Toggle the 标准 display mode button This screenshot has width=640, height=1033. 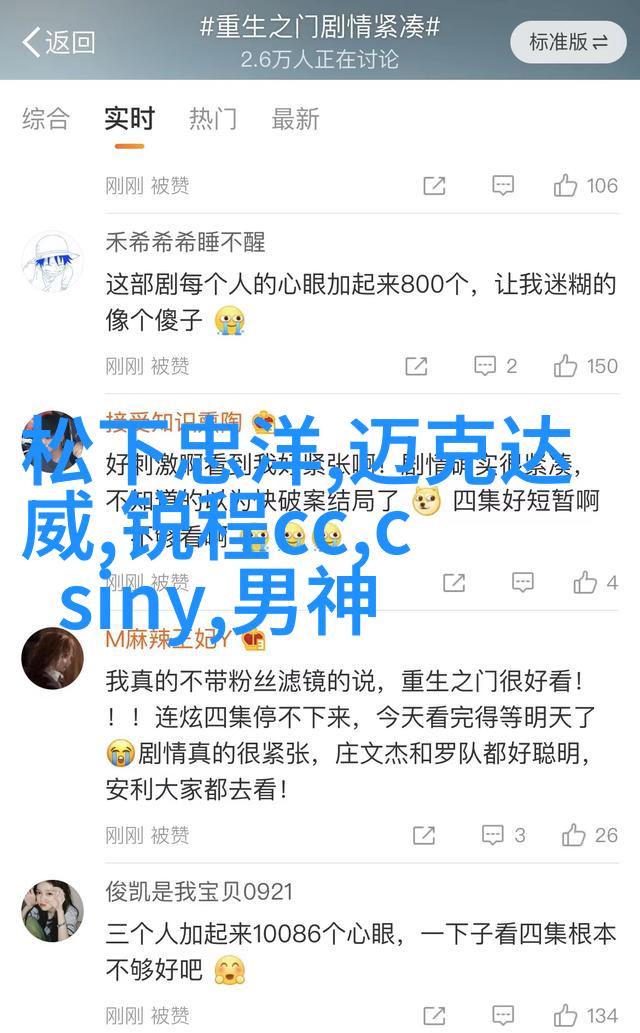(x=568, y=42)
